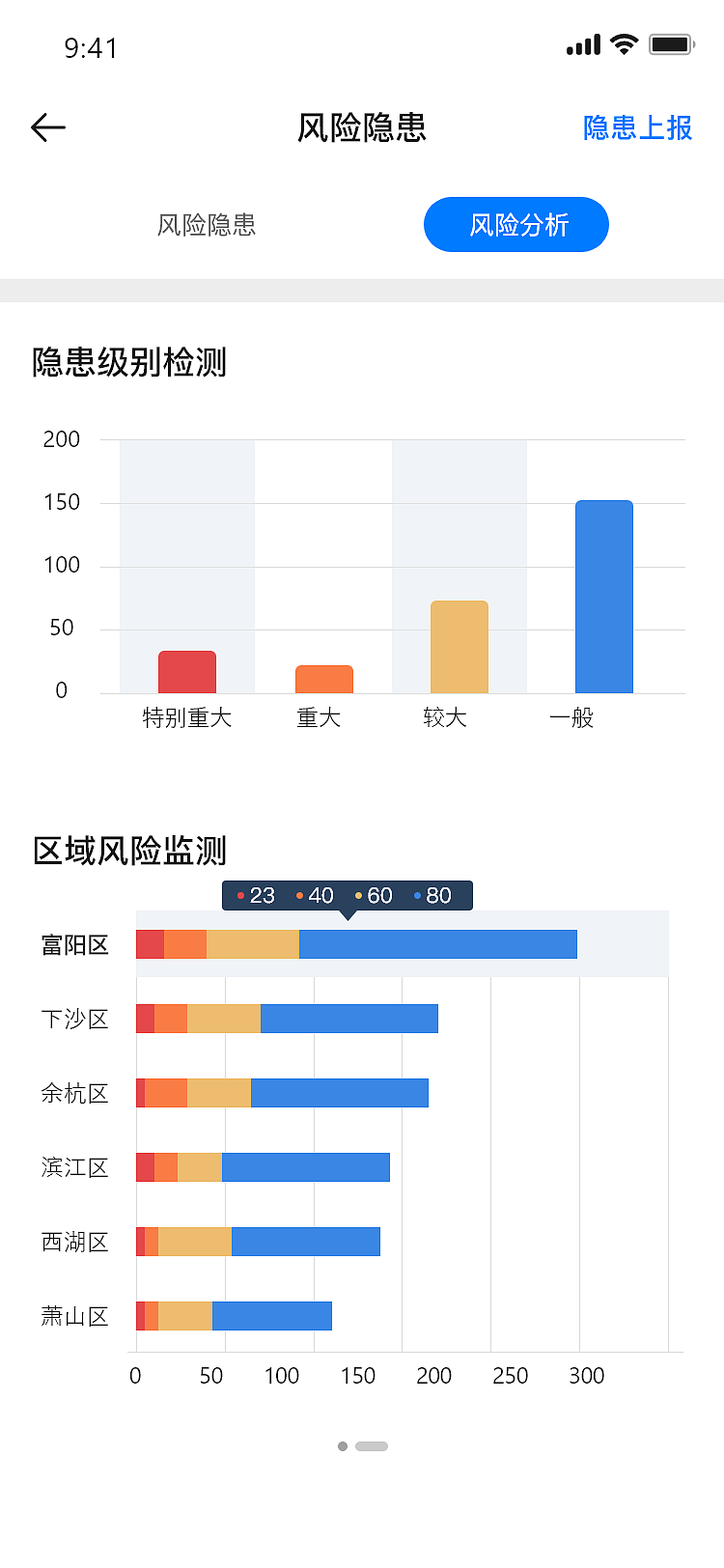This screenshot has height=1568, width=724.
Task: Select the yellow dot legend marker for 60
Action: pos(357,895)
